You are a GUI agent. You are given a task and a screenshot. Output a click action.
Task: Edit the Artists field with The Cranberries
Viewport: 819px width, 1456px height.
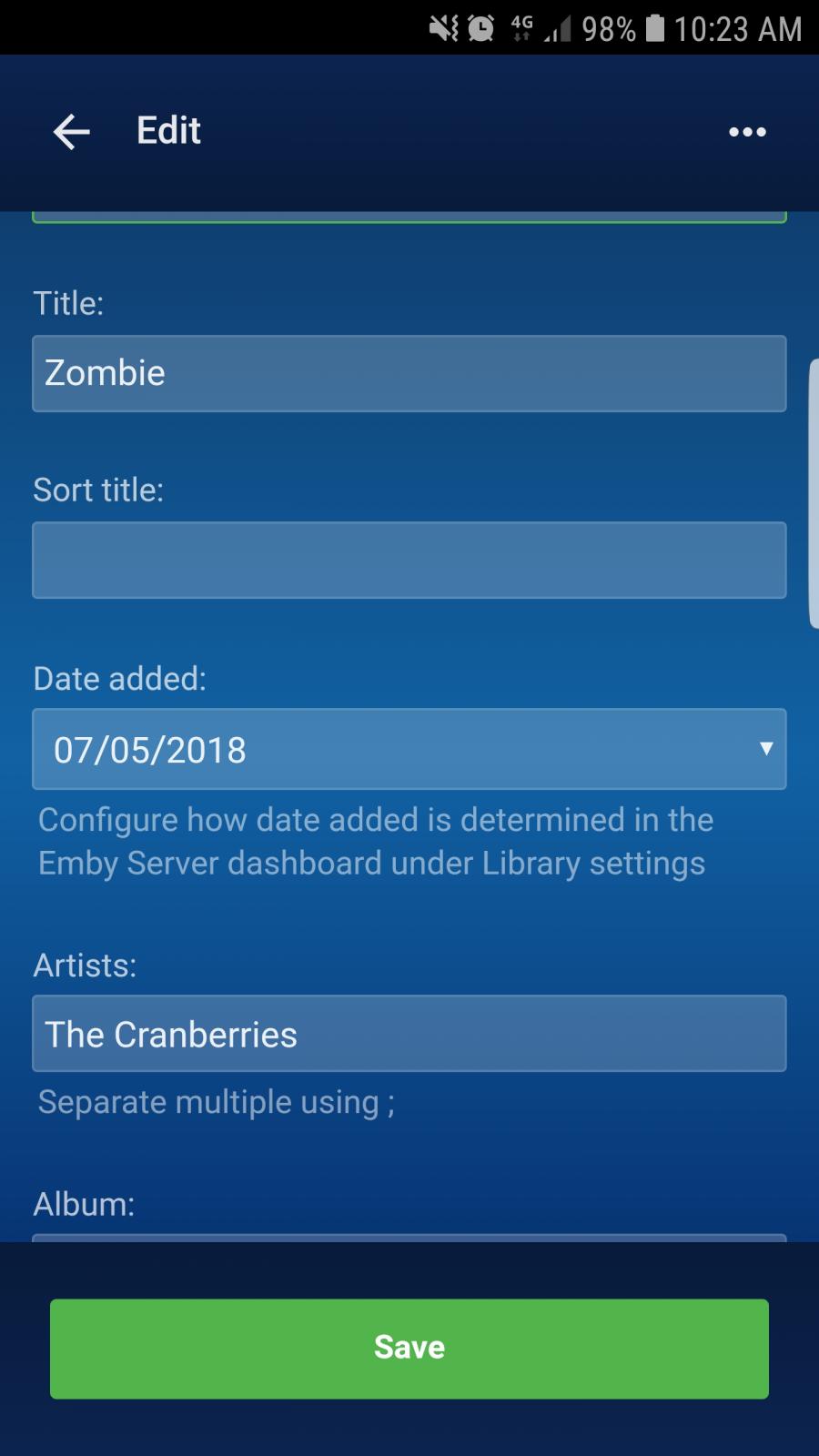point(409,1034)
